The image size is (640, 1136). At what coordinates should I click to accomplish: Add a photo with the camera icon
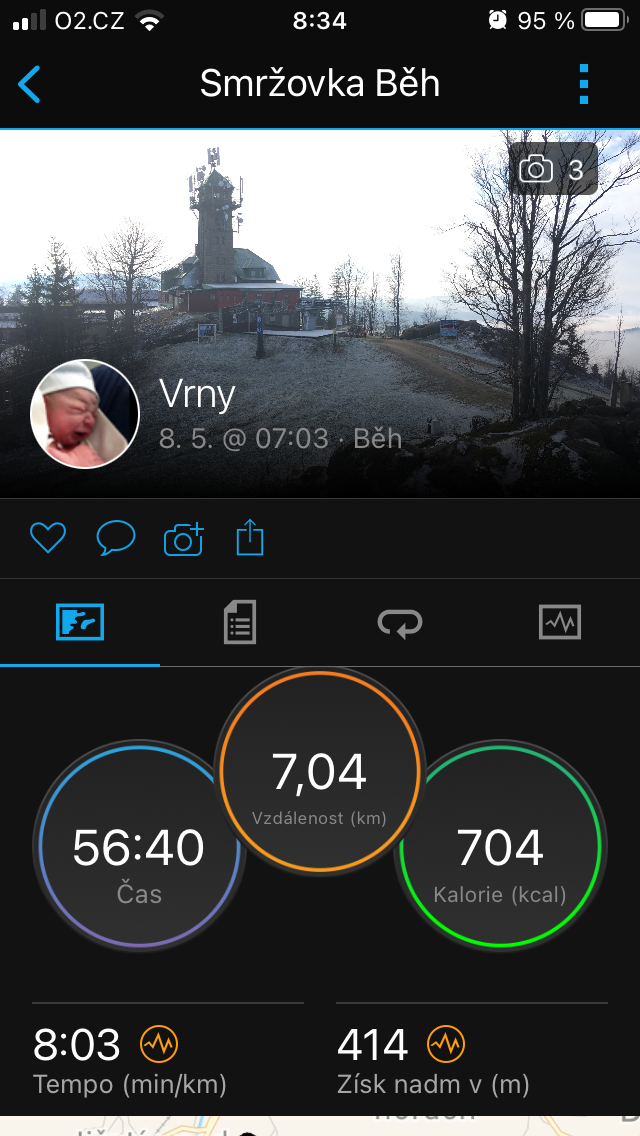183,539
